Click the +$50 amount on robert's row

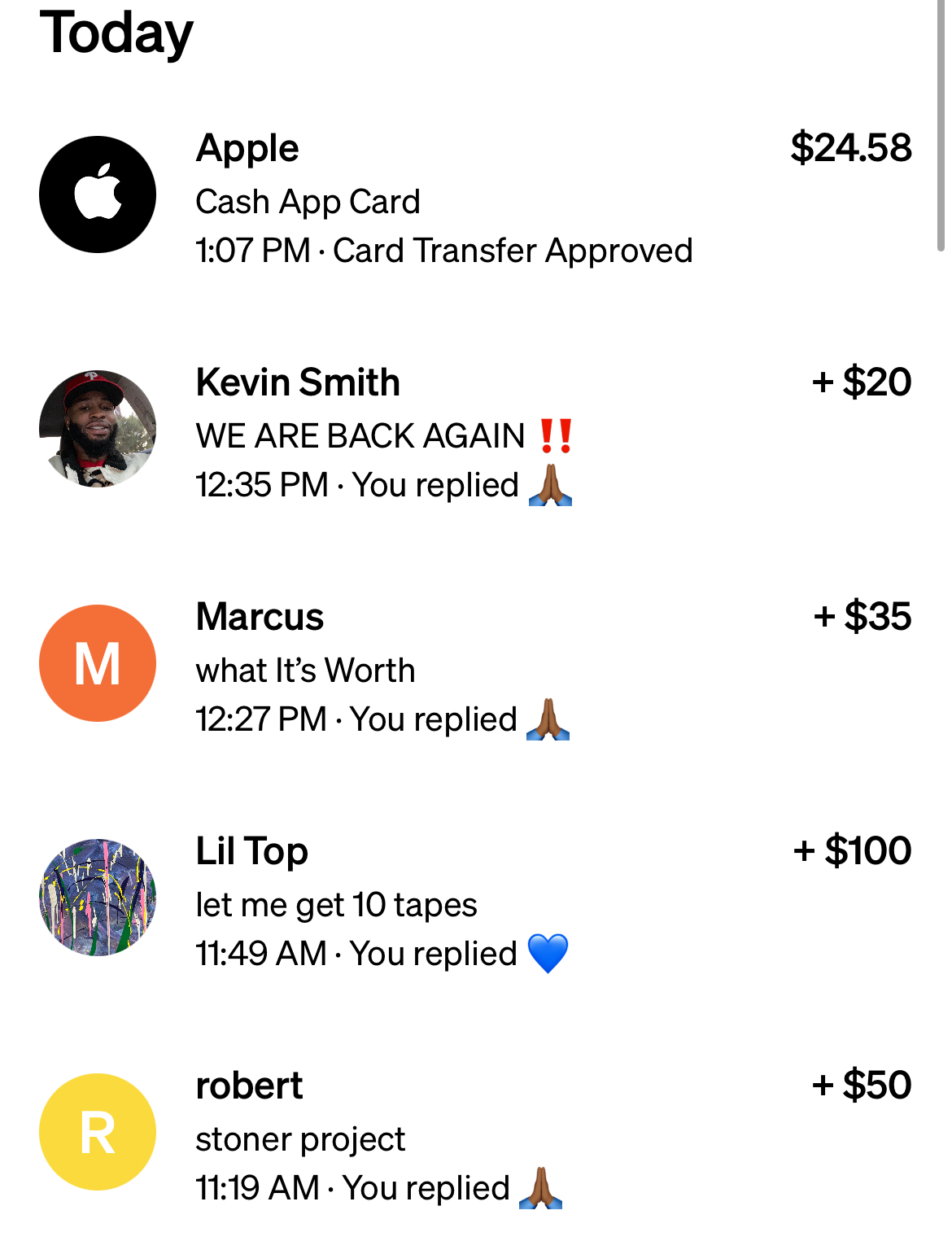[862, 1083]
